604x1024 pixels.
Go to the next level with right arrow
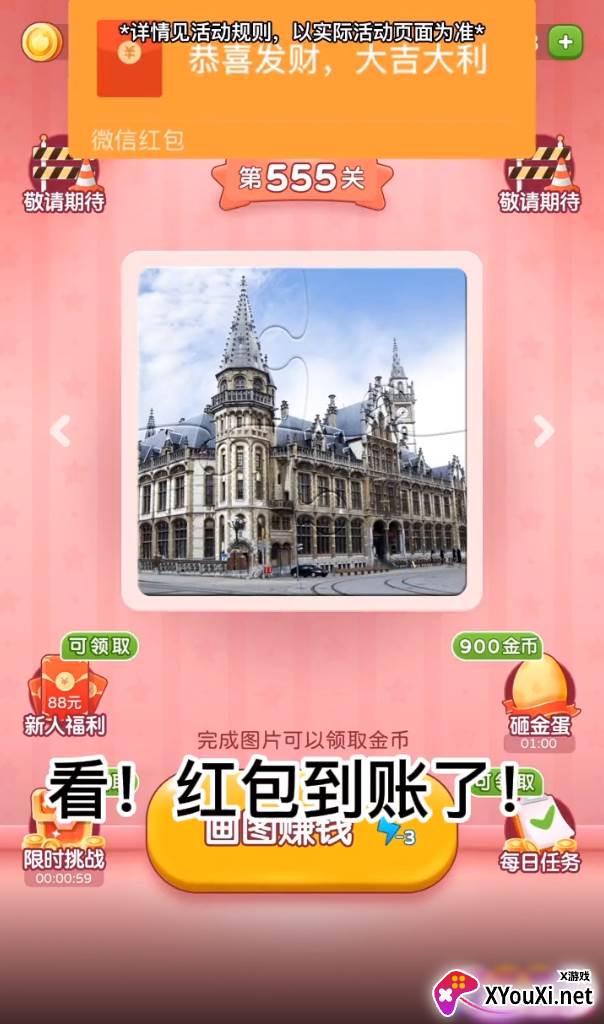click(x=543, y=431)
